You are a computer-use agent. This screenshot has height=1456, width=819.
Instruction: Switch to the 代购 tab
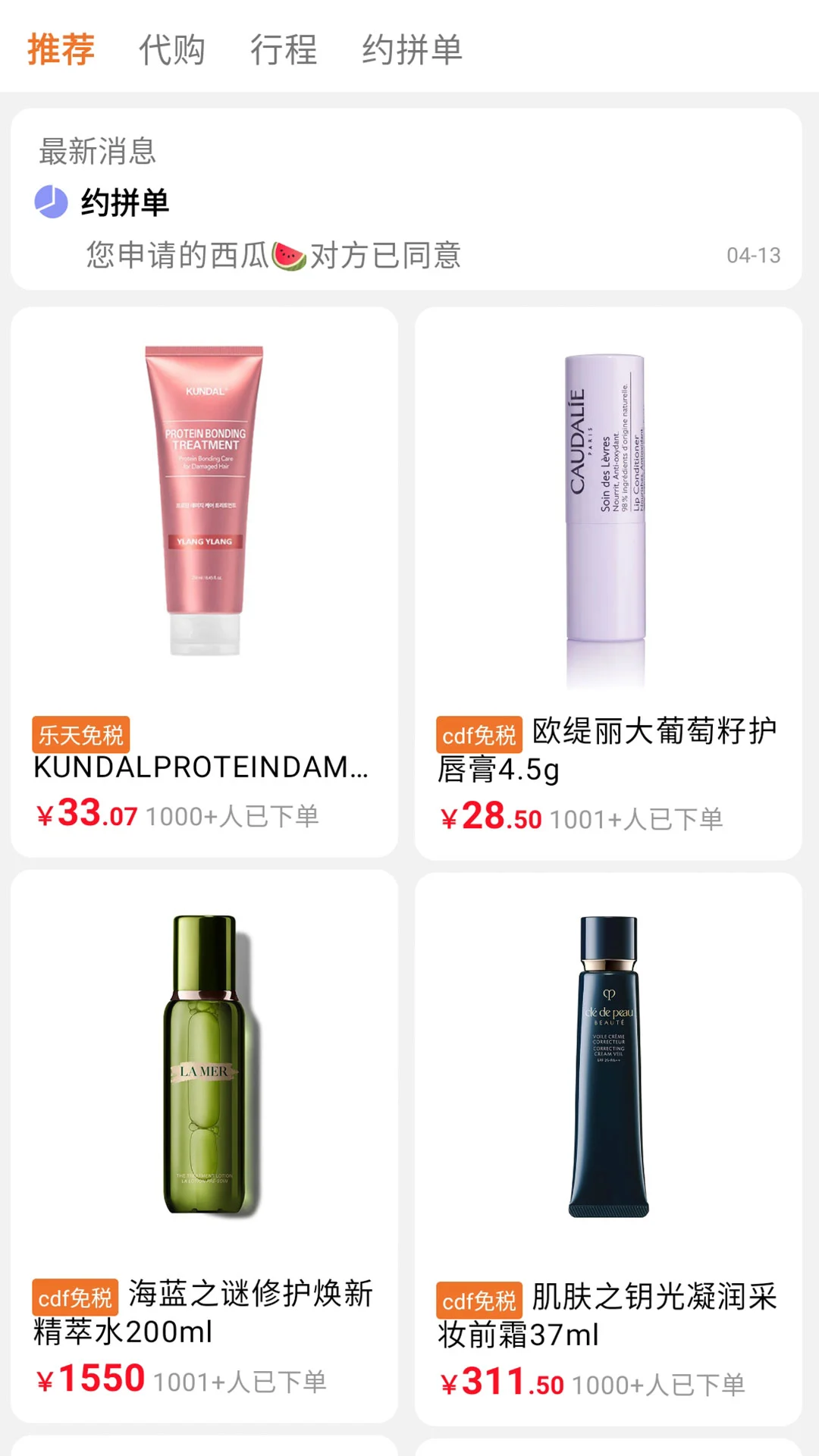click(x=172, y=50)
